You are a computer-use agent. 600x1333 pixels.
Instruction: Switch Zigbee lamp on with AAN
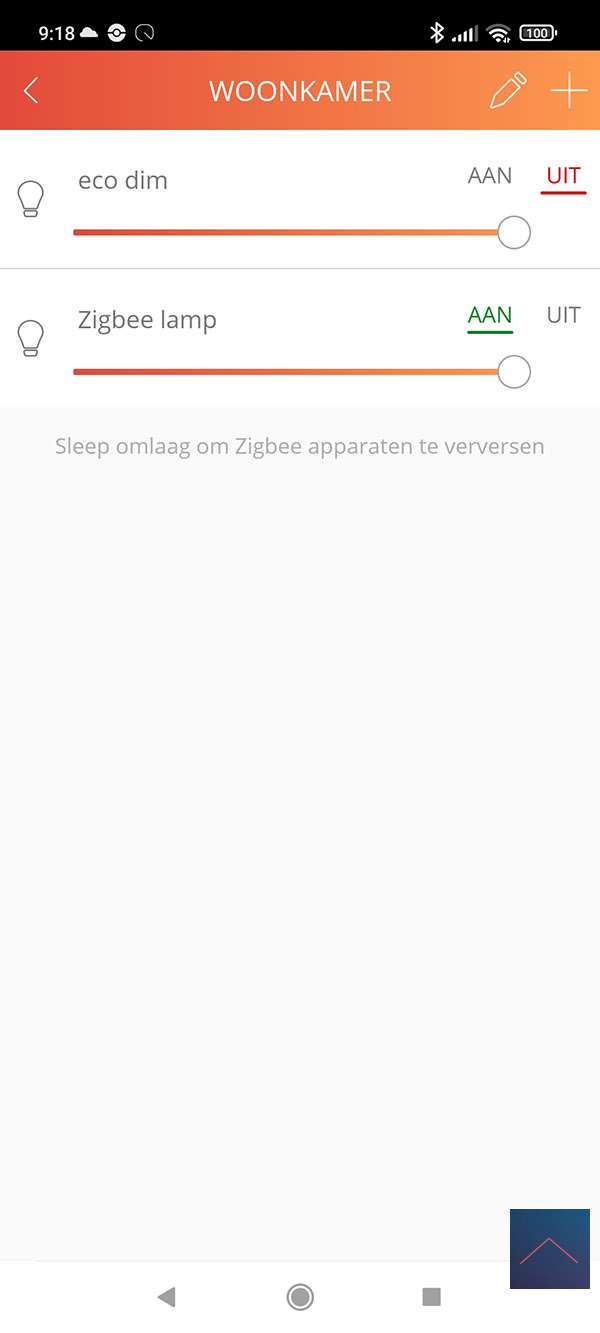click(x=490, y=316)
